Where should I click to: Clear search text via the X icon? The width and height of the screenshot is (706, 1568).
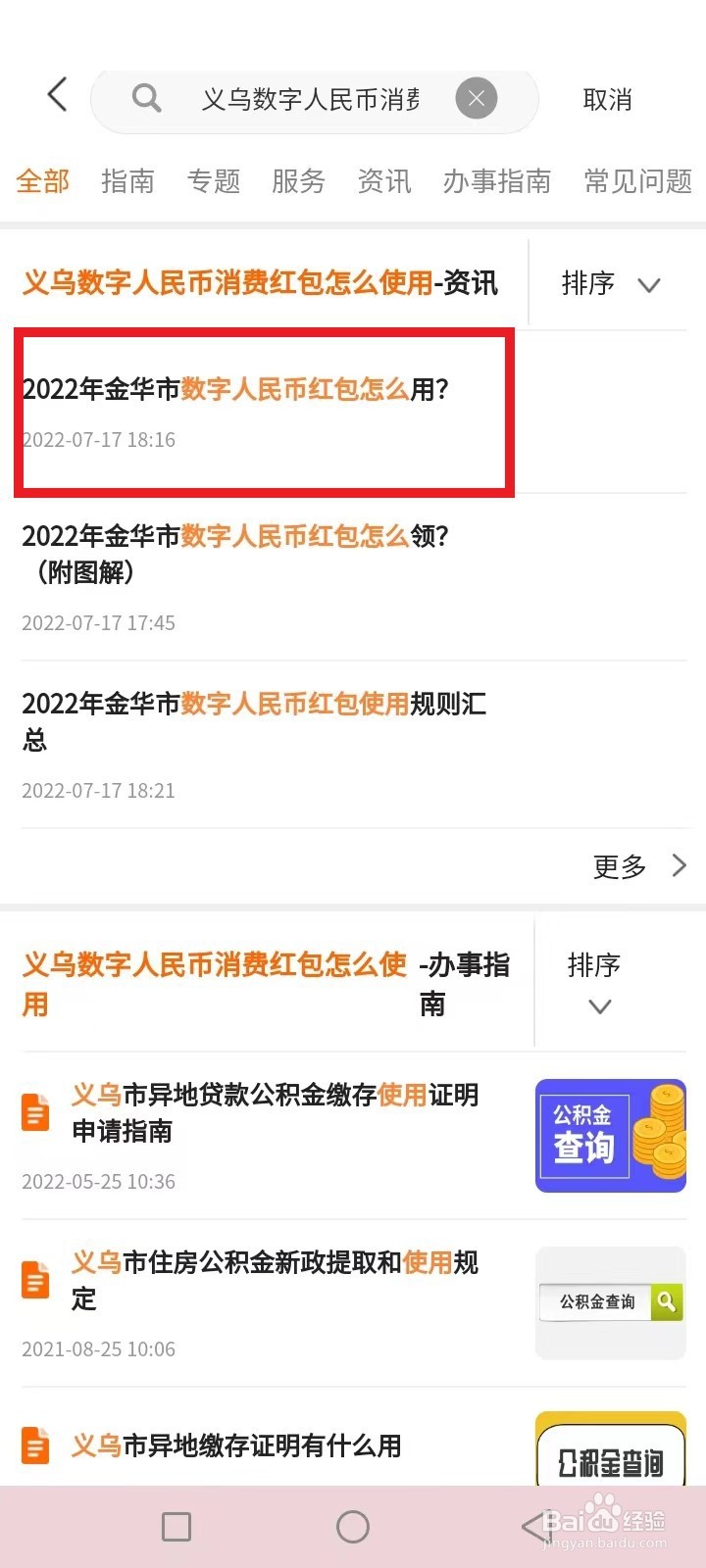click(x=477, y=98)
